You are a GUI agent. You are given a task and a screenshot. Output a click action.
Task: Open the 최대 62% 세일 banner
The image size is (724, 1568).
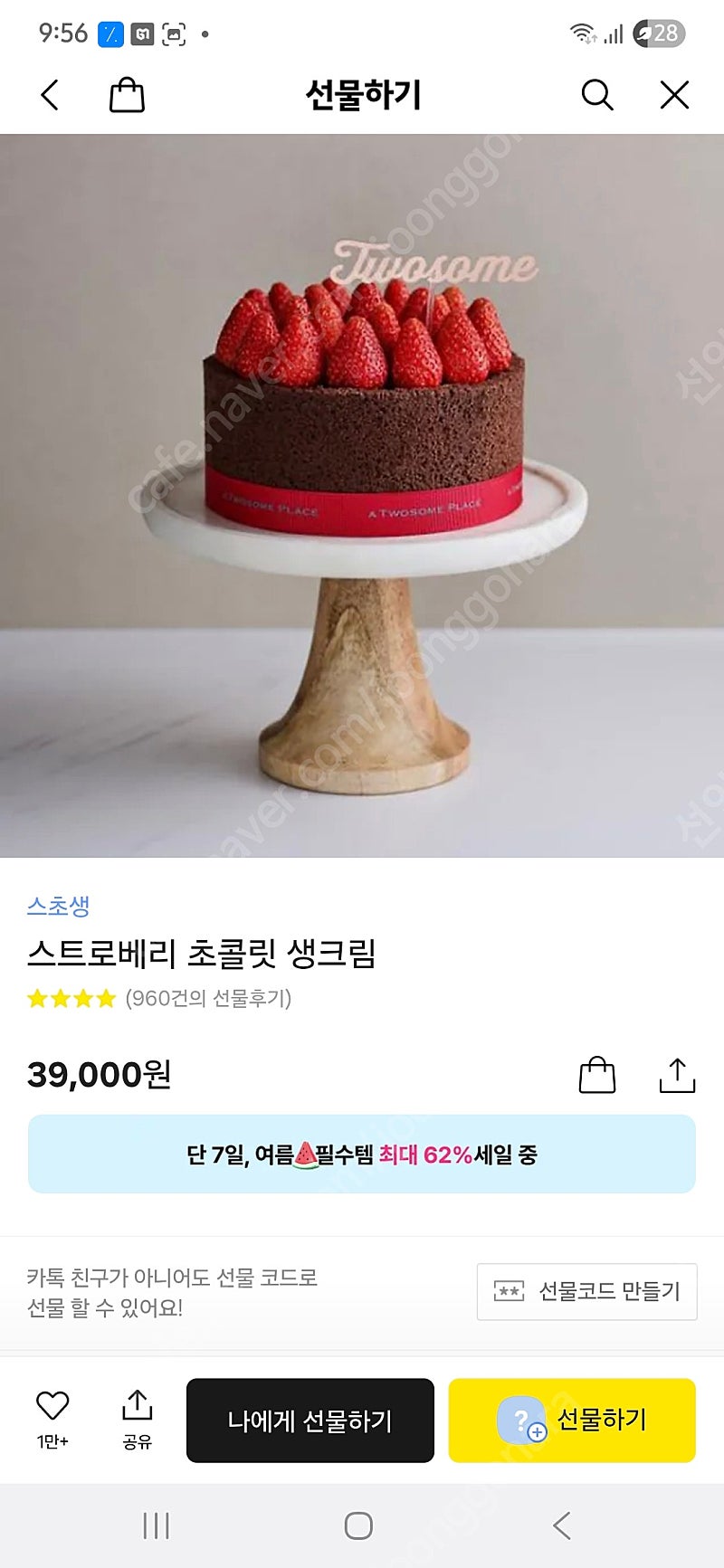(x=362, y=1155)
